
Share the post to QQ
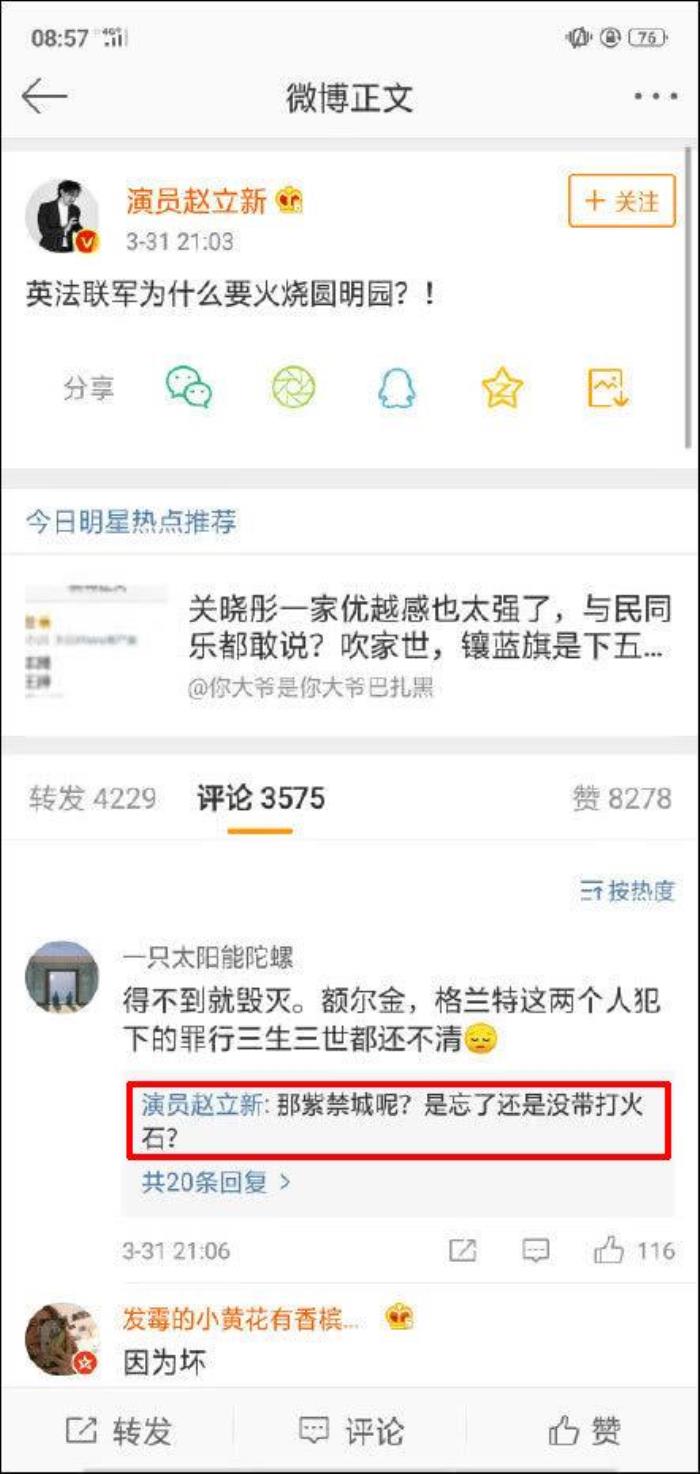(397, 387)
